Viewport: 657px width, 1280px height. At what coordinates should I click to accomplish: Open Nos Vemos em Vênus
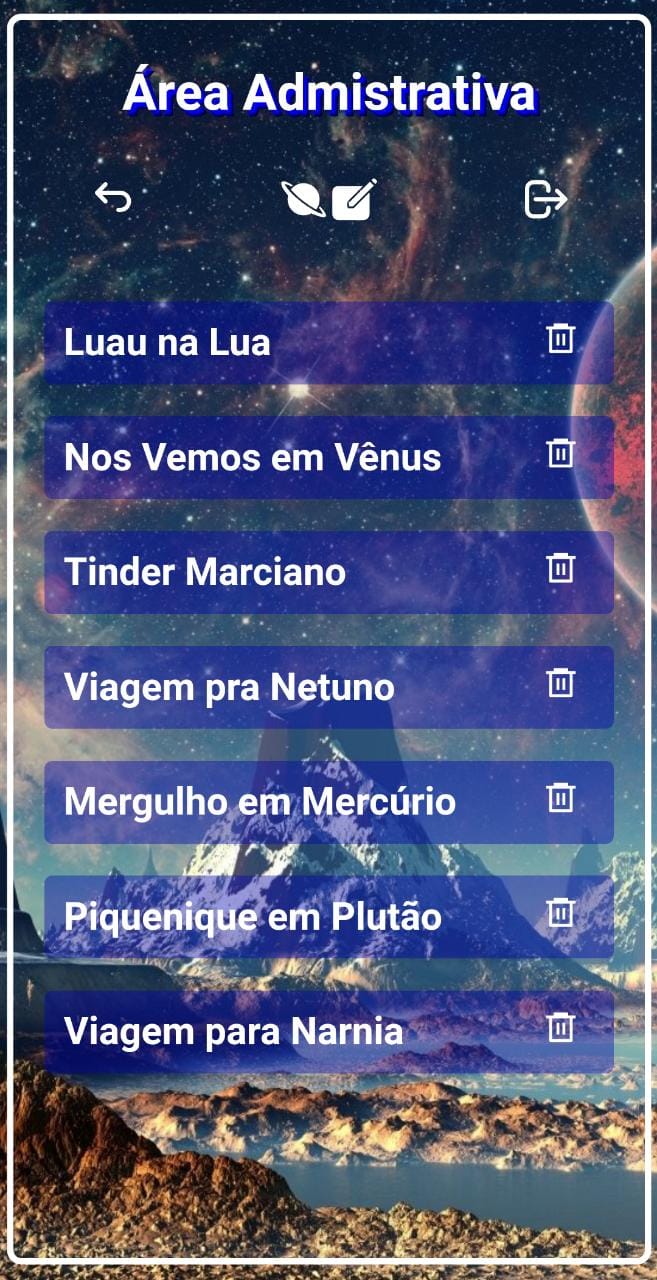(x=253, y=458)
